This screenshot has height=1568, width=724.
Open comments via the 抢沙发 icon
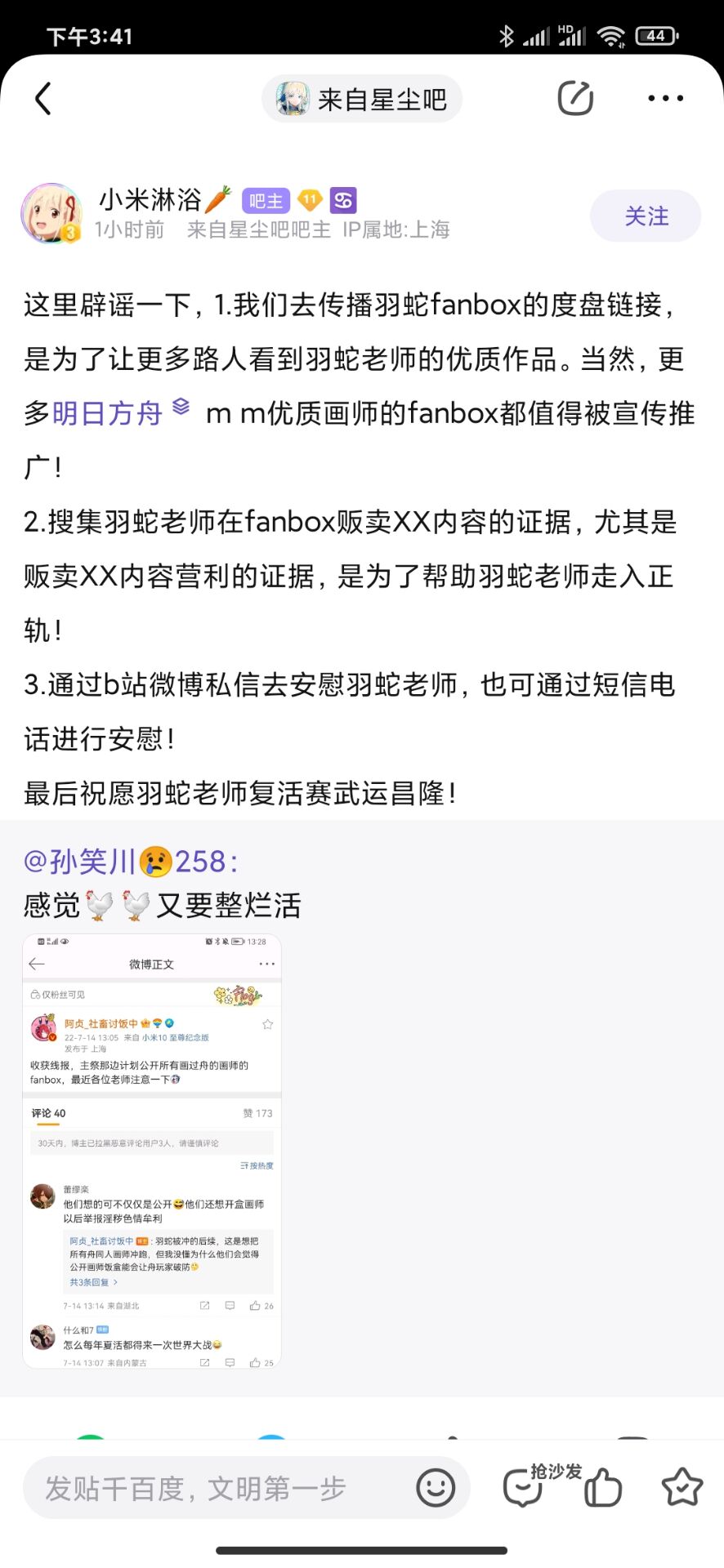click(x=525, y=1488)
